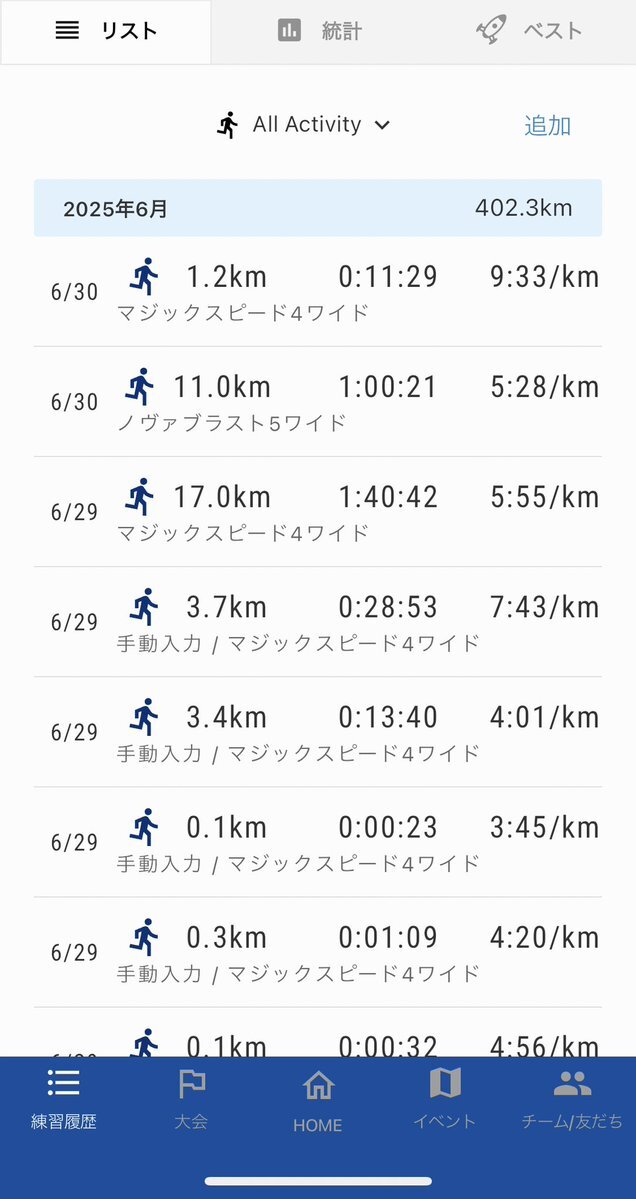The image size is (636, 1199).
Task: Open the 0.3km run entry
Action: 318,953
